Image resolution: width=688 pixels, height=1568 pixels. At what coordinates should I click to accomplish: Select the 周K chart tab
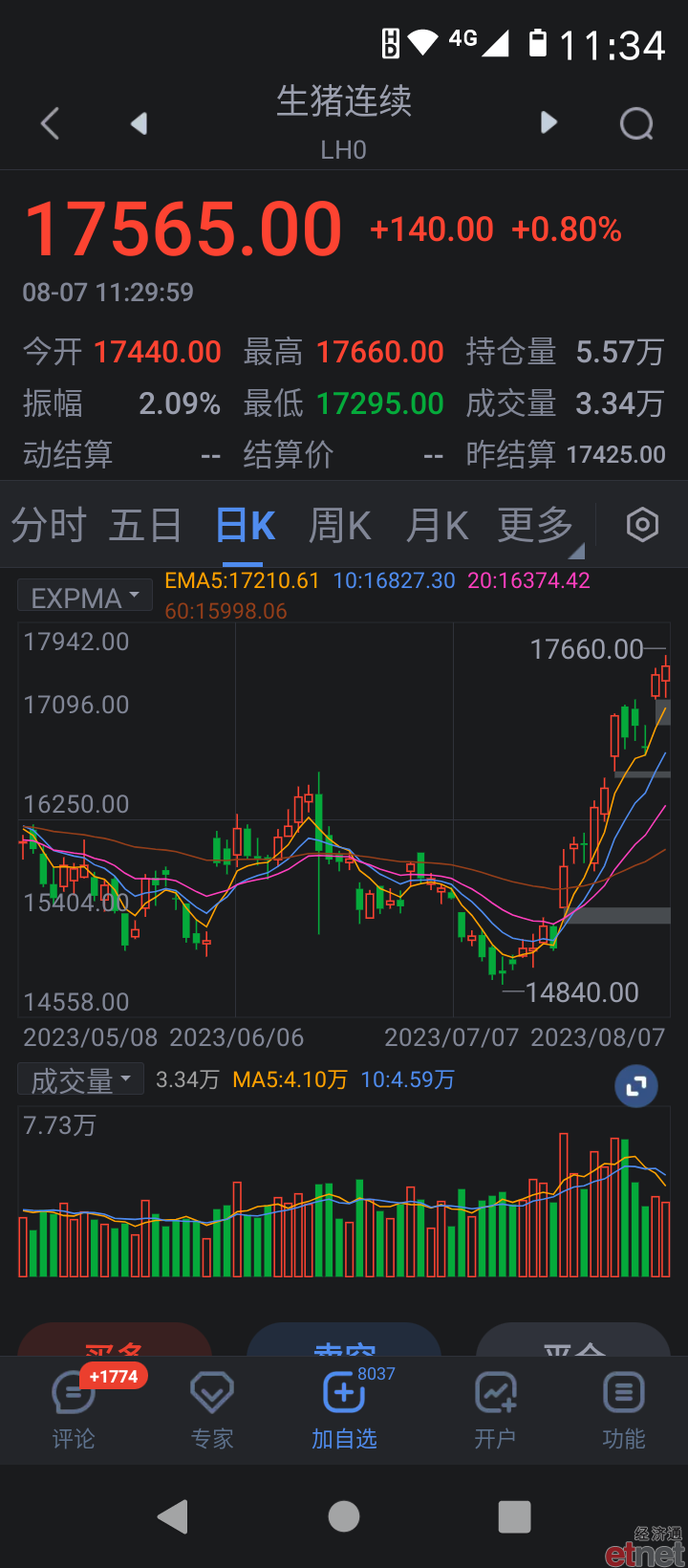click(x=339, y=526)
